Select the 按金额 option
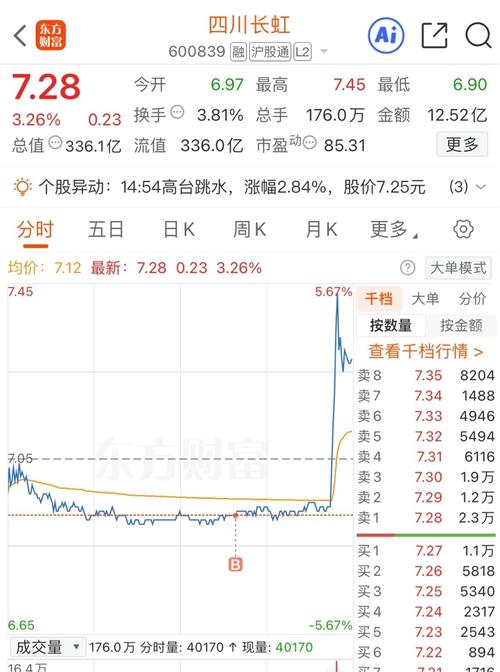Screen dimensions: 500x672 tap(461, 325)
